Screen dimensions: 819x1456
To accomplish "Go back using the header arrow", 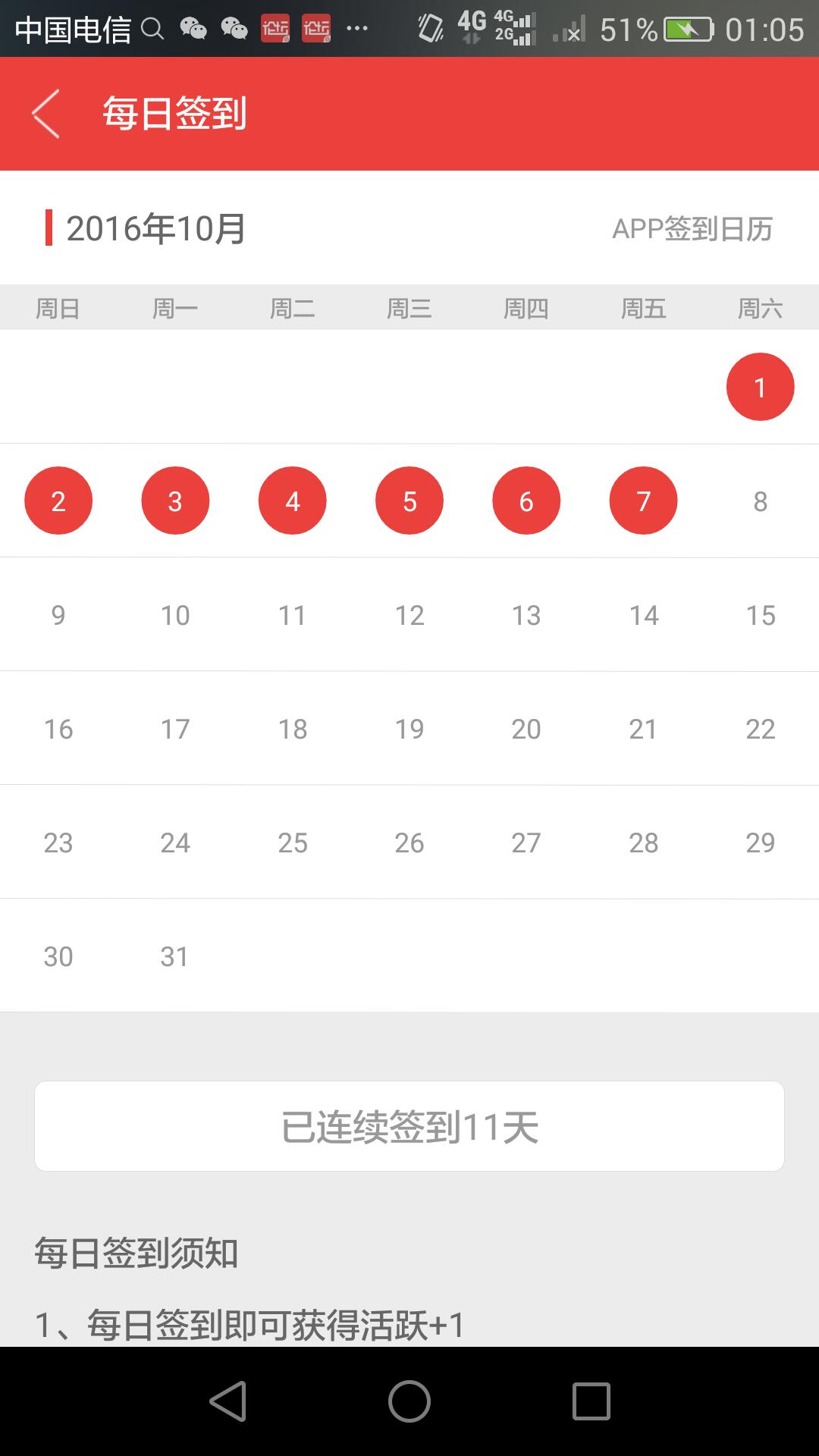I will click(45, 114).
